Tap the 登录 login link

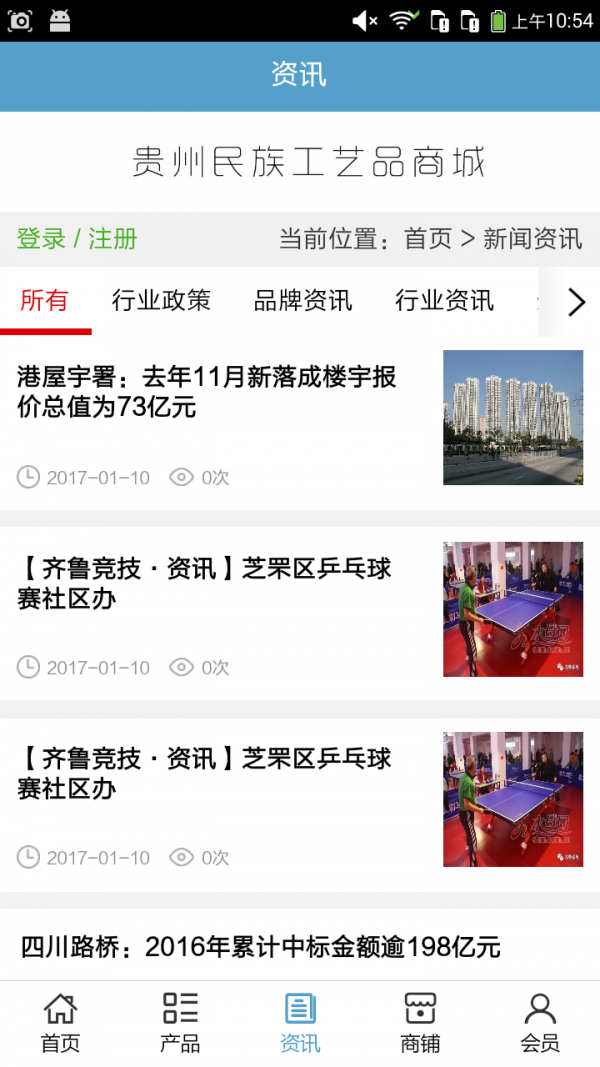[x=41, y=239]
